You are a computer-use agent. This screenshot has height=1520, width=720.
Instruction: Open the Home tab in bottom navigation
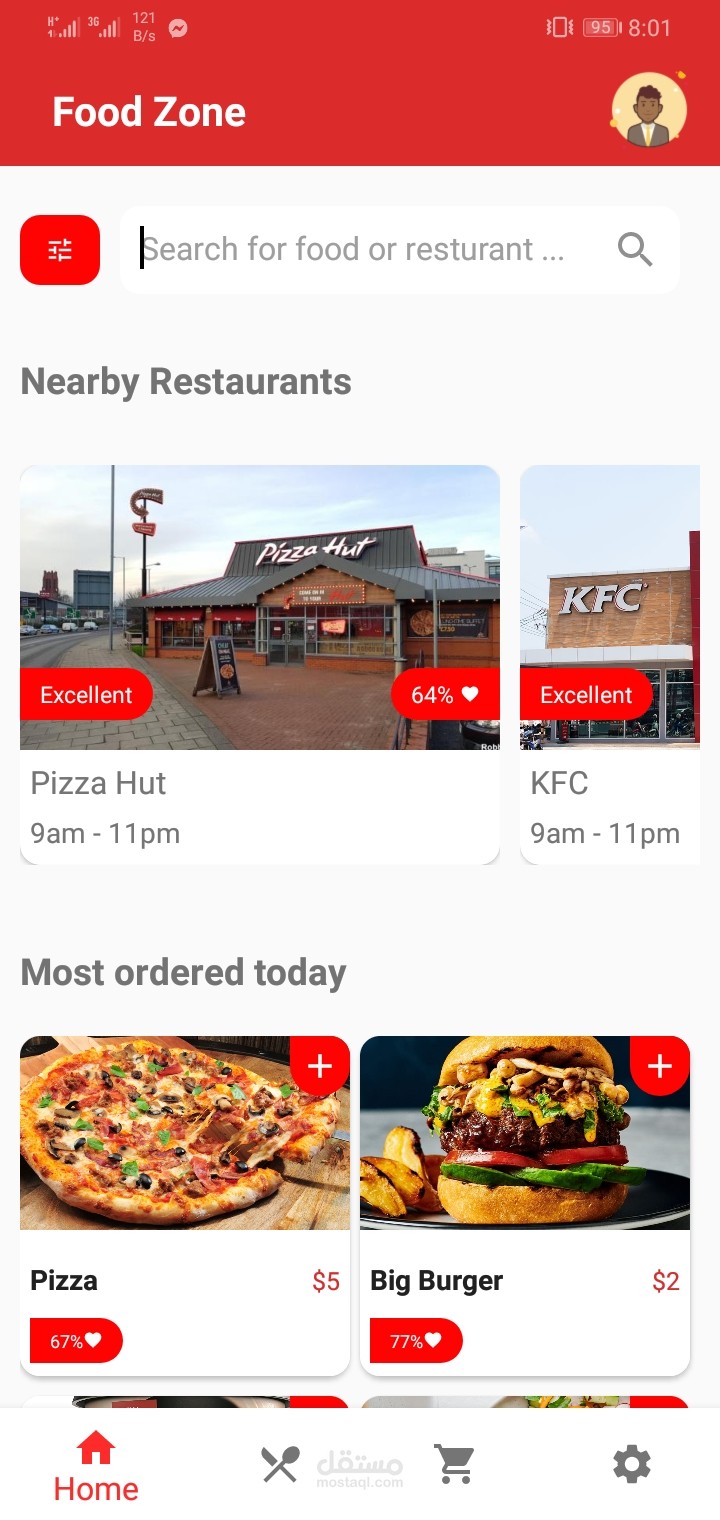pos(95,1460)
